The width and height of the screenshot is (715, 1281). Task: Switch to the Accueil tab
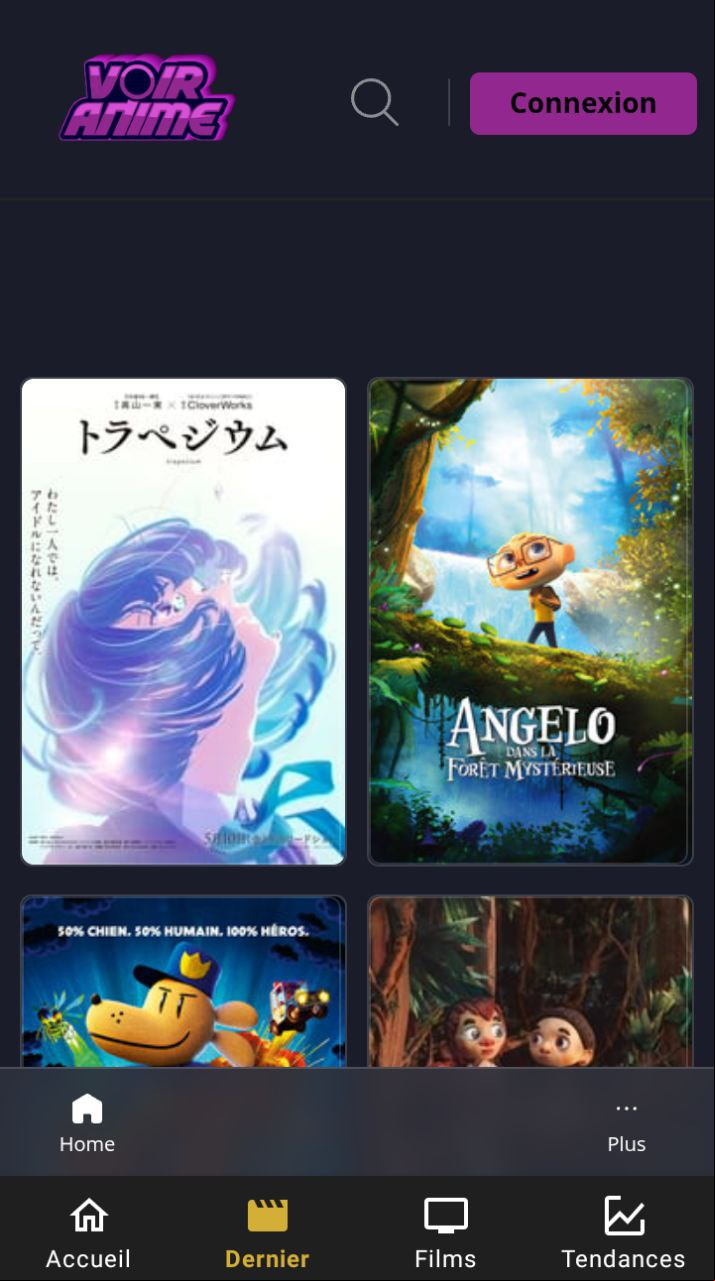tap(88, 1232)
